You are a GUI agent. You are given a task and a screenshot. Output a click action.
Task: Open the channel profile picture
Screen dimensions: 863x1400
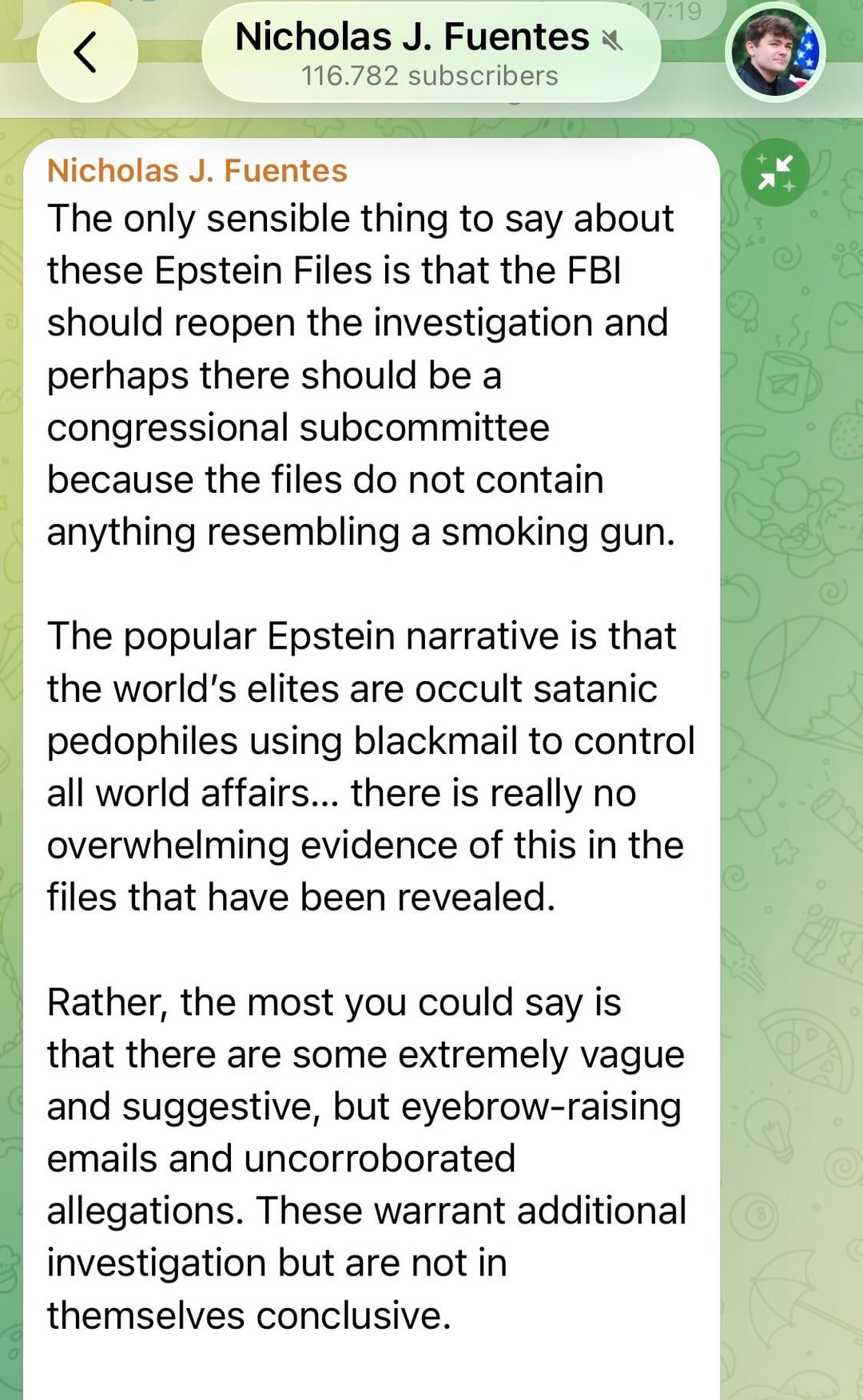774,53
